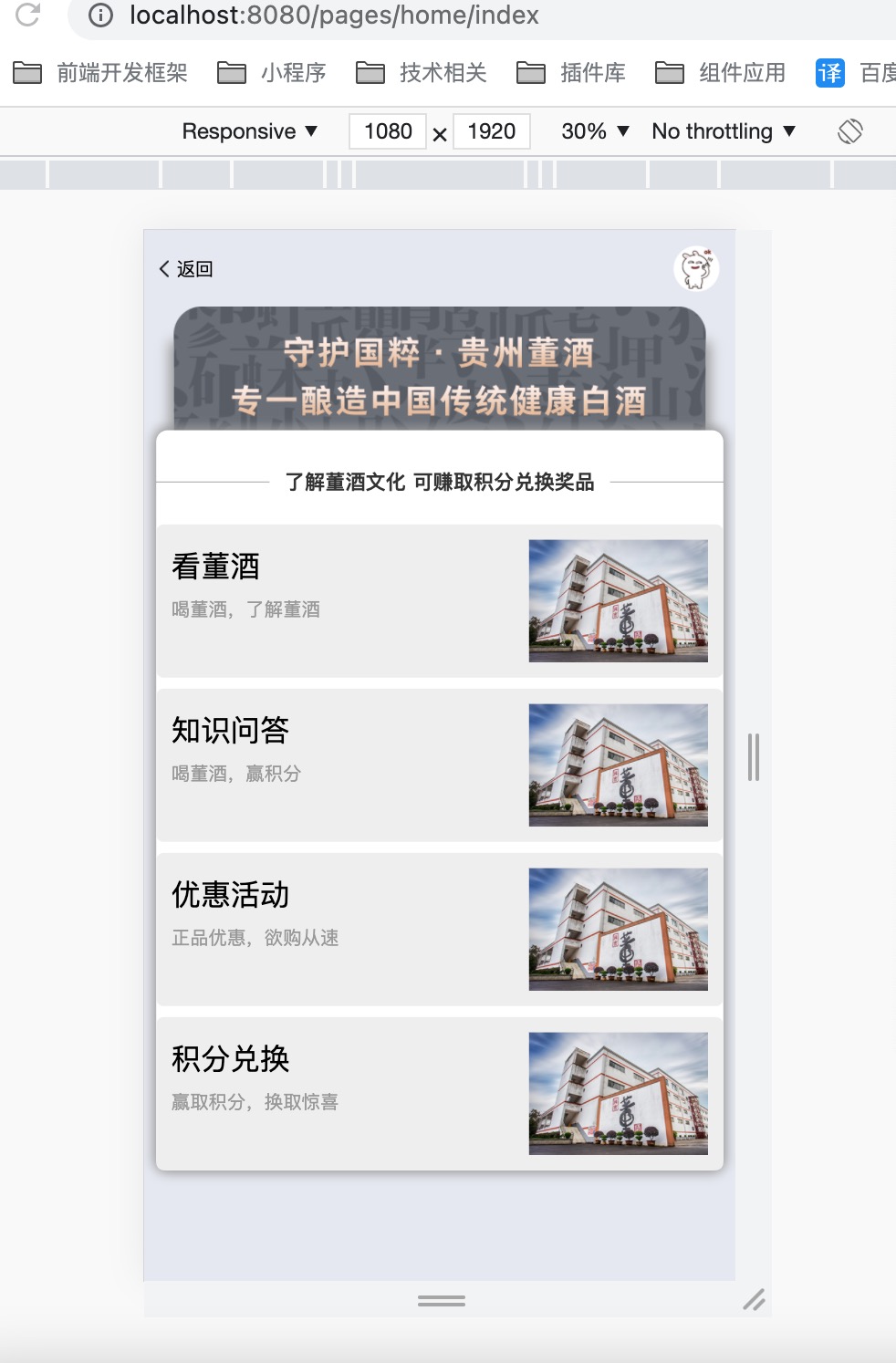
Task: Open the 知识问答 quiz card
Action: point(439,765)
